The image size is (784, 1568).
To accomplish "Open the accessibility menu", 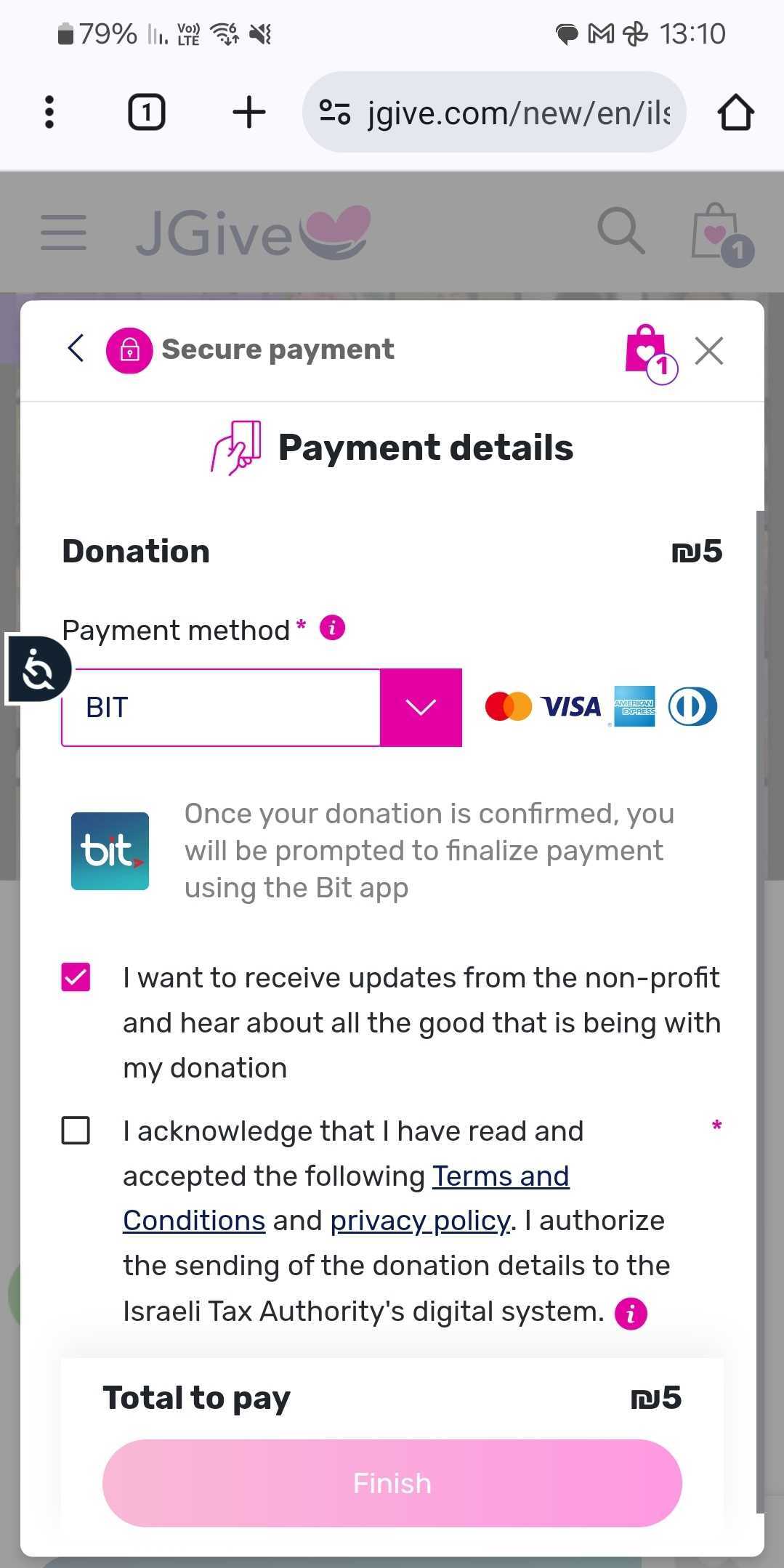I will [x=39, y=669].
